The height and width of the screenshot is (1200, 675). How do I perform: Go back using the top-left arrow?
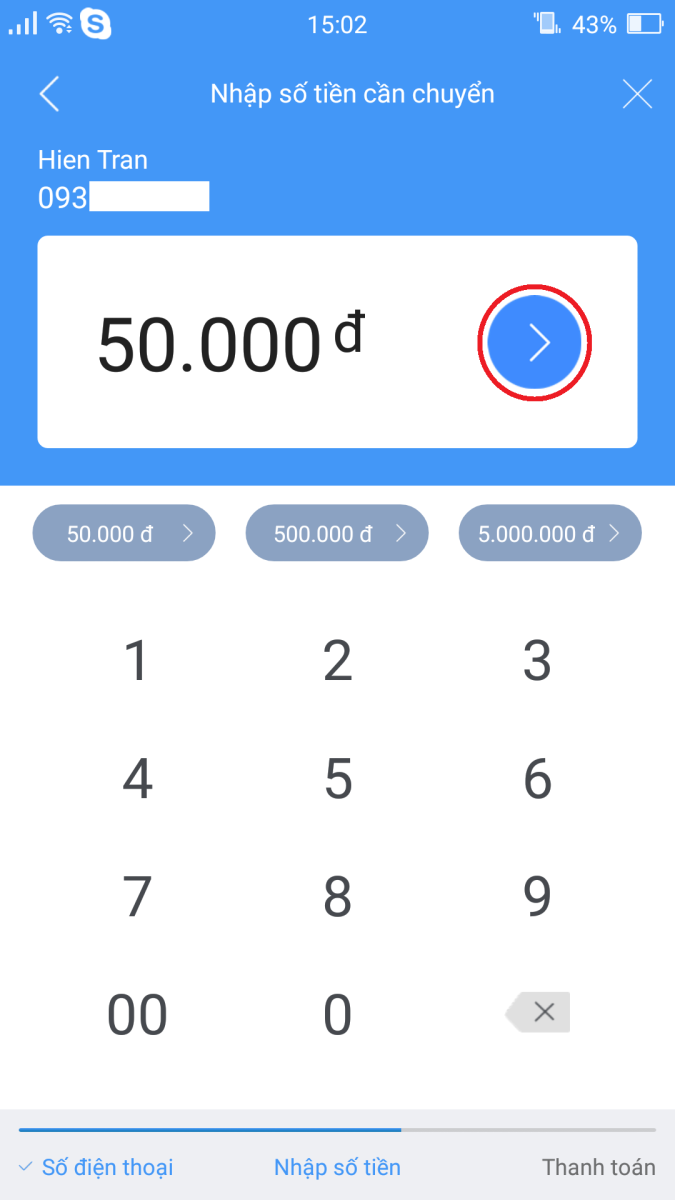49,94
